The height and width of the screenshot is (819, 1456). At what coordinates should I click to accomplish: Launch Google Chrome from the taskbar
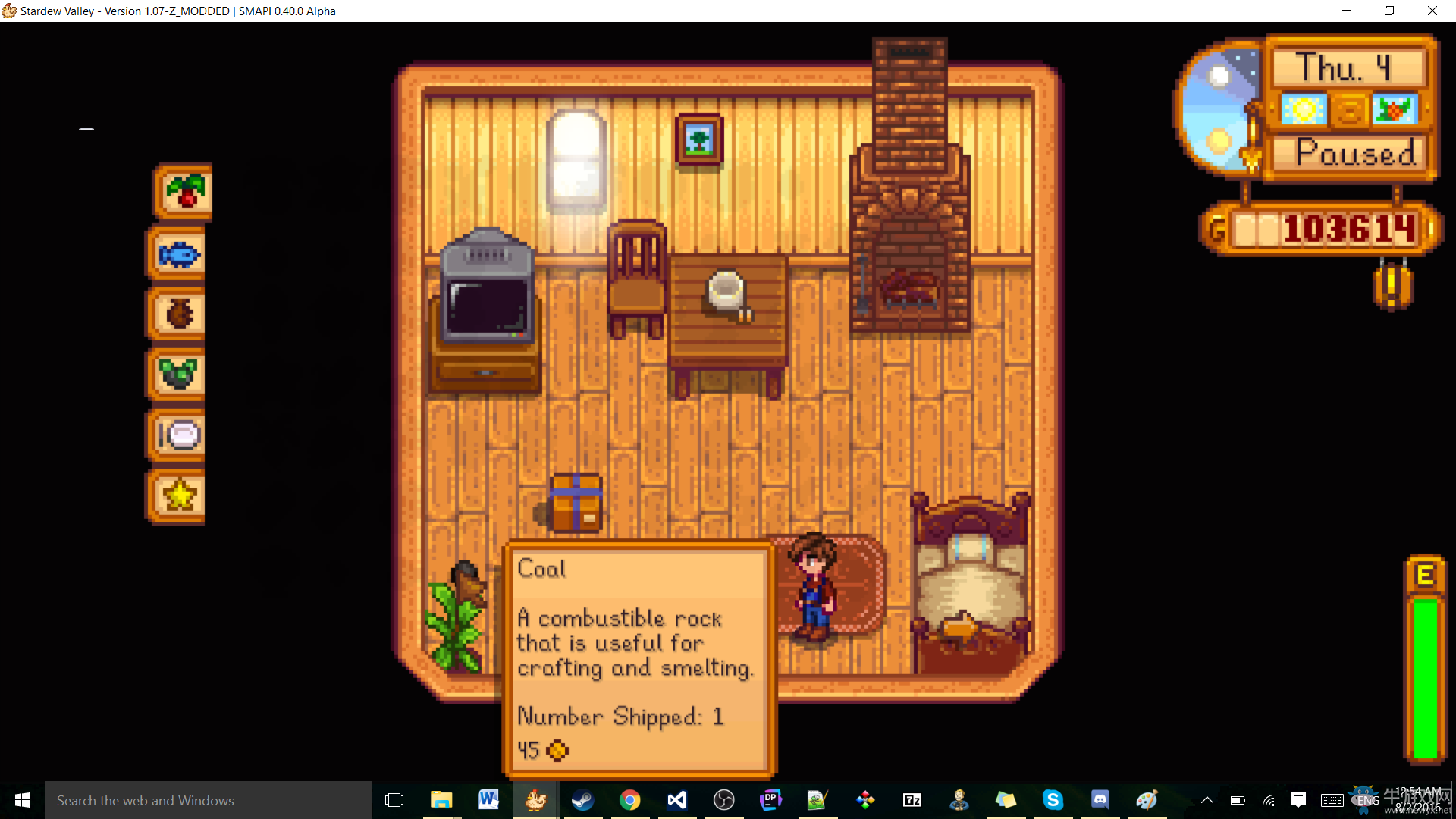point(629,800)
